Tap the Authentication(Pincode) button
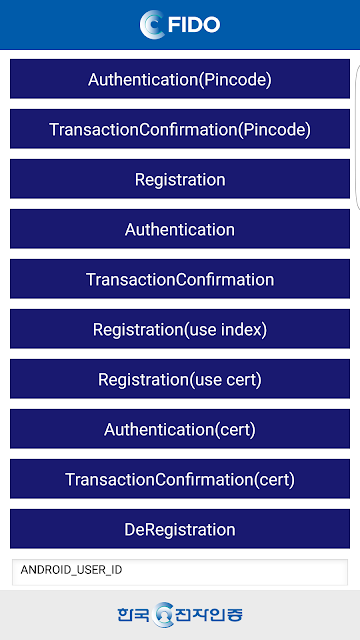Viewport: 360px width, 640px height. 180,79
